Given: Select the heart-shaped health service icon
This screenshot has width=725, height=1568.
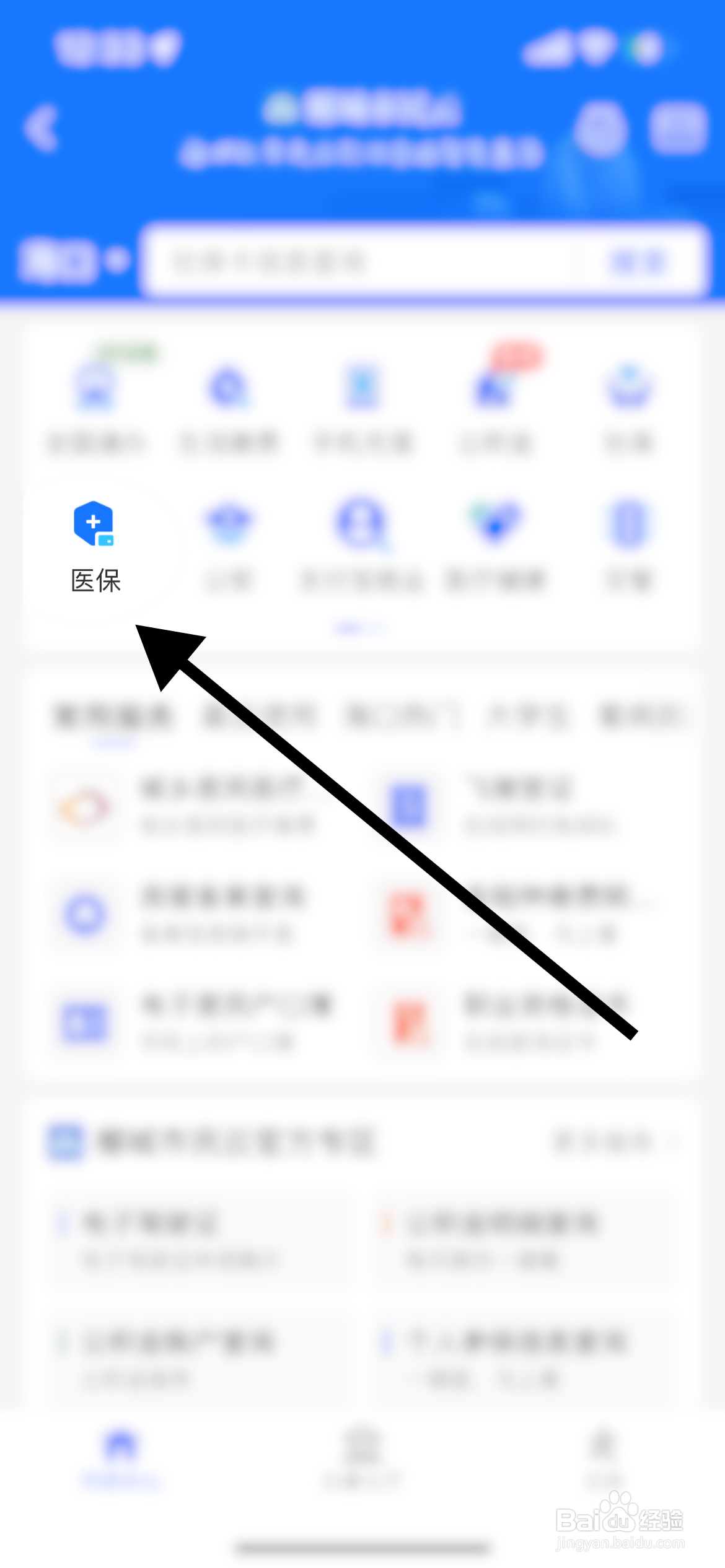Looking at the screenshot, I should tap(496, 523).
